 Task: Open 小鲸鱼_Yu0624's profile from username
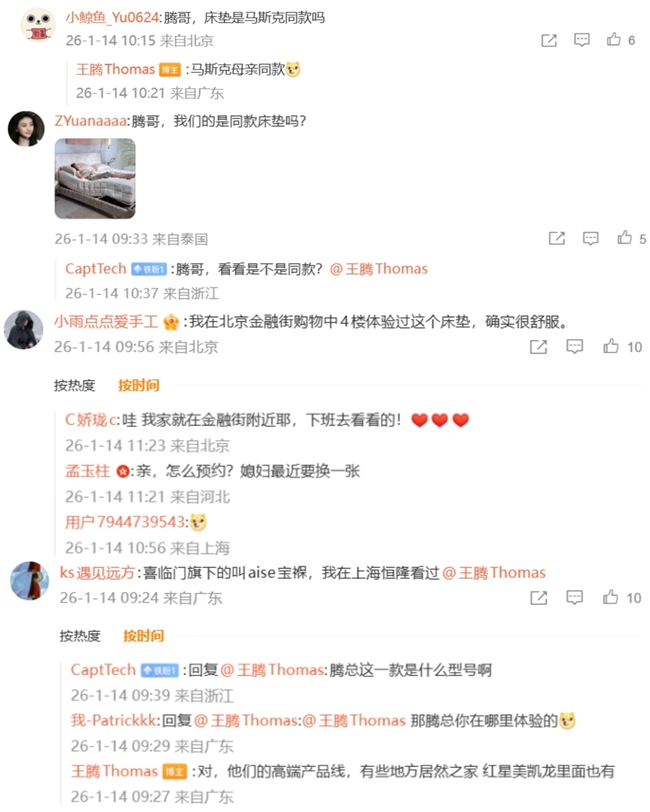coord(111,17)
